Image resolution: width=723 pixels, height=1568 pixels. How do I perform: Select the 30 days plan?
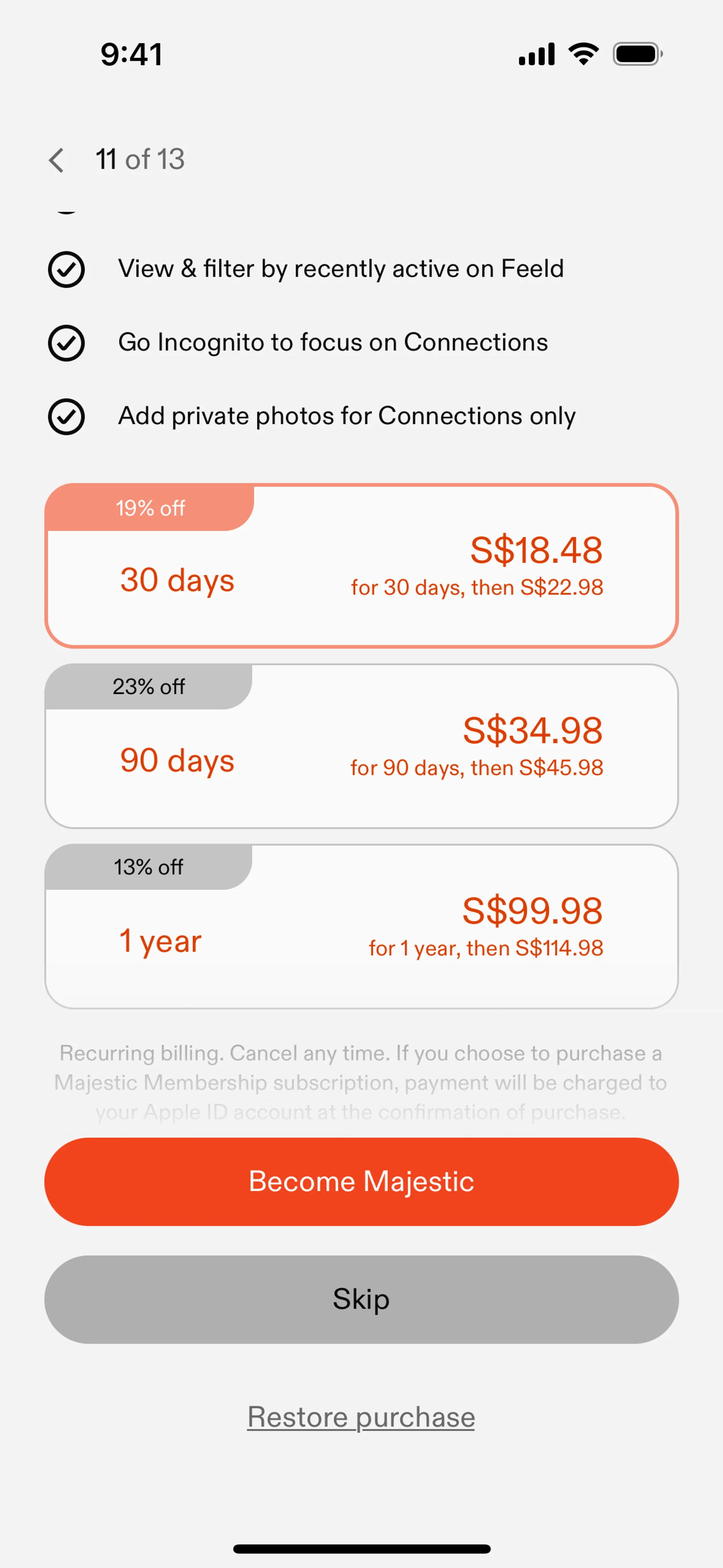[361, 566]
